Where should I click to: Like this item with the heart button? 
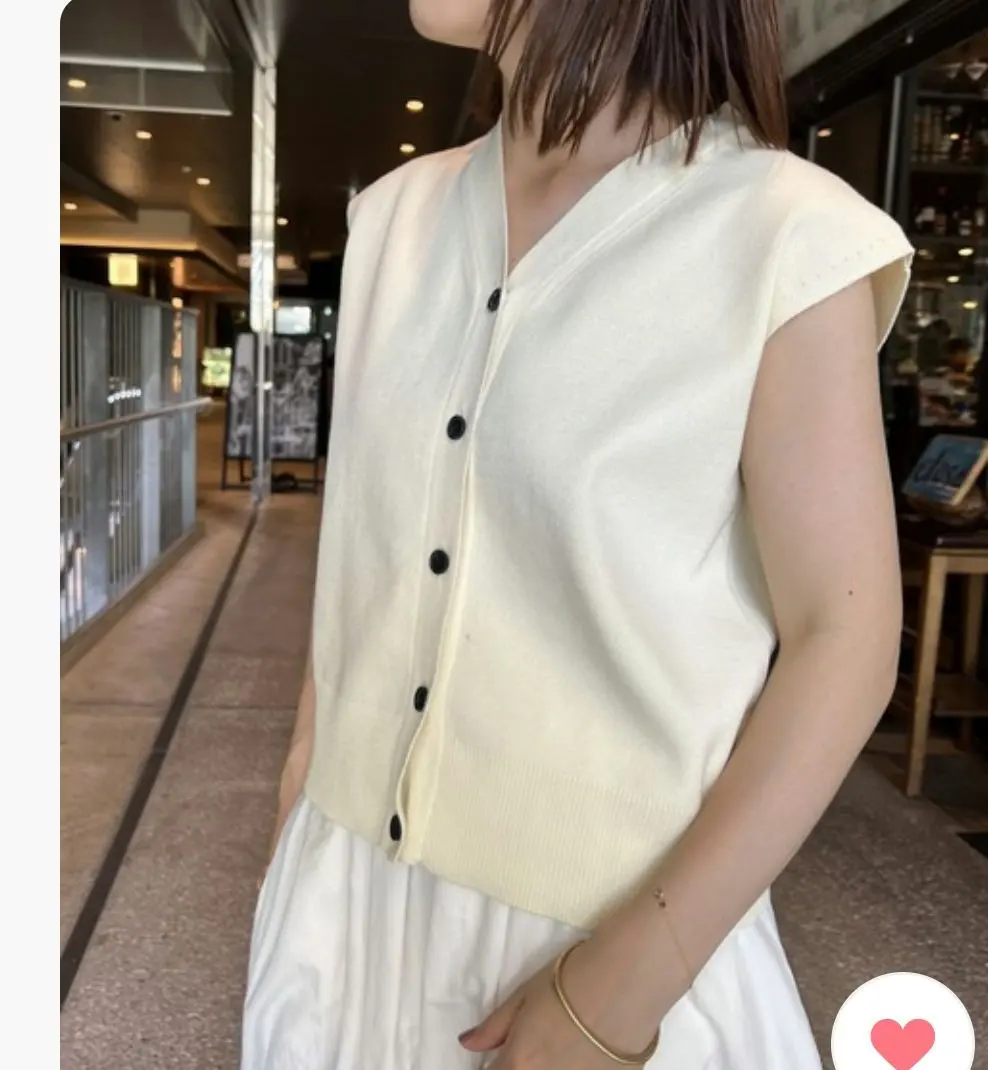point(902,1037)
